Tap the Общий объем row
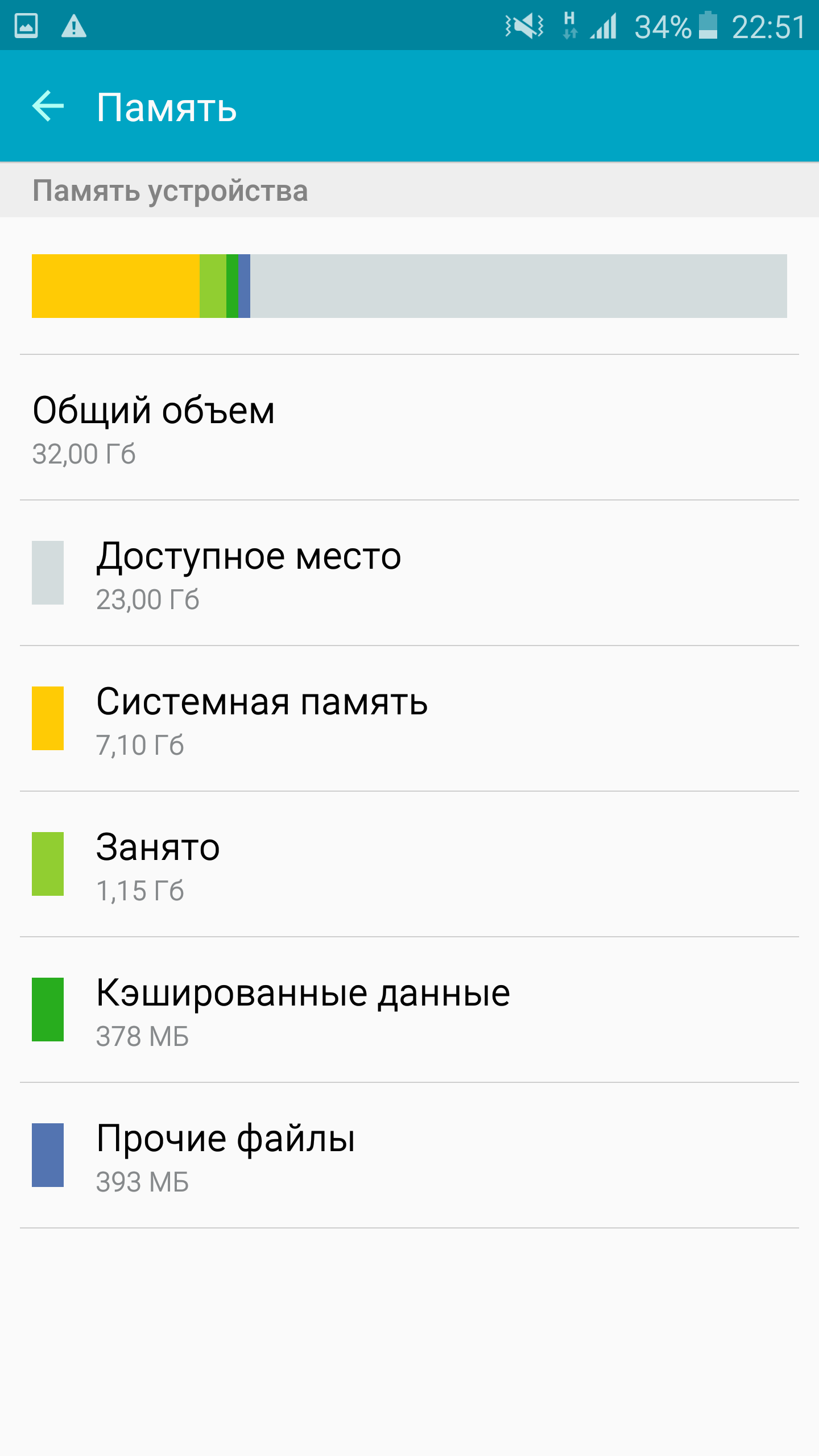Screen dimensions: 819x1456 click(x=409, y=428)
